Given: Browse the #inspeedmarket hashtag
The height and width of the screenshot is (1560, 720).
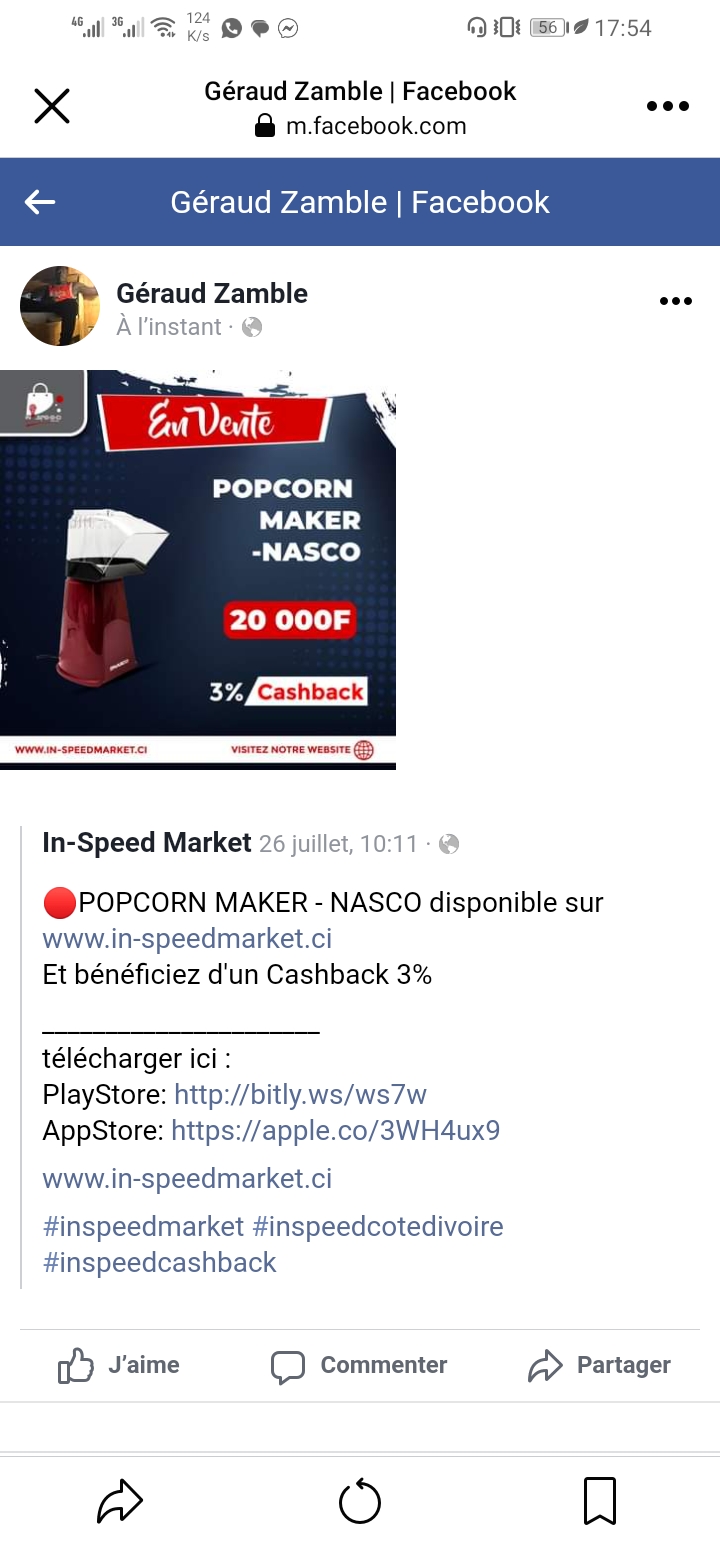Looking at the screenshot, I should coord(143,1226).
